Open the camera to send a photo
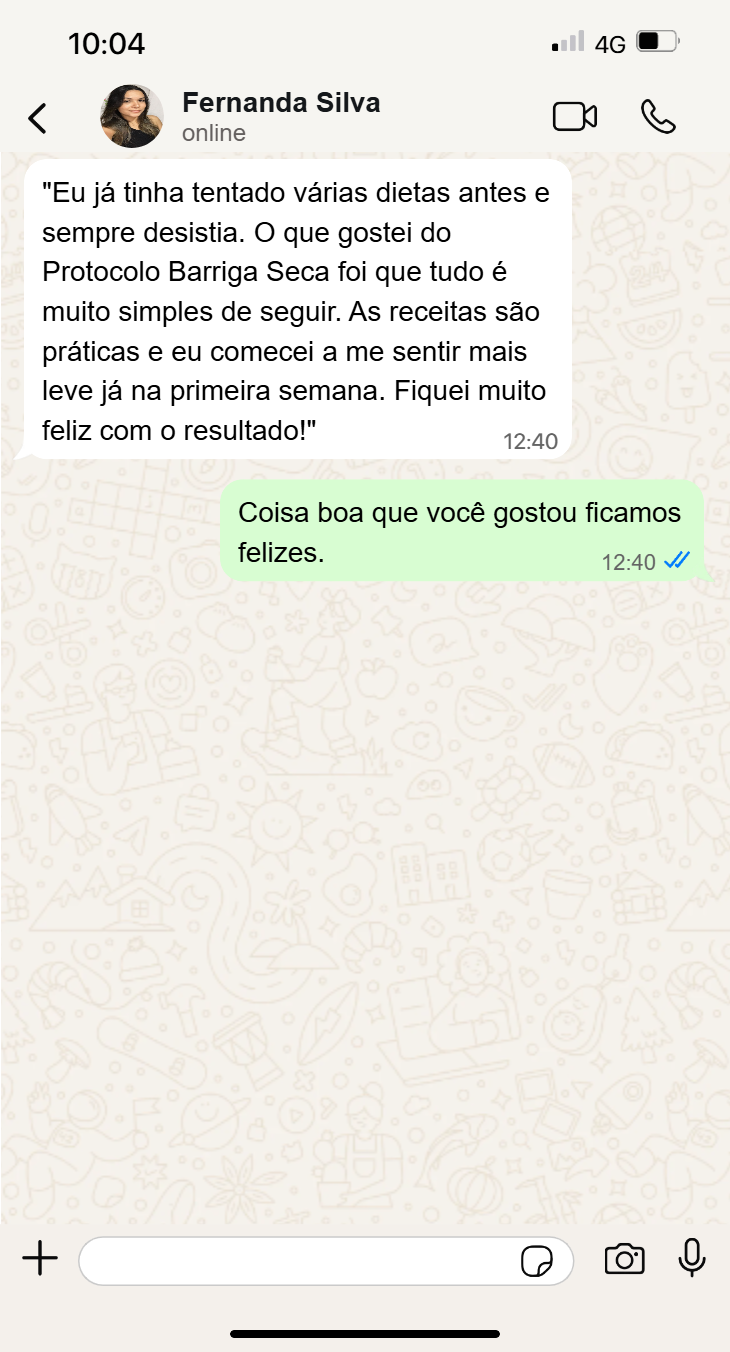Screen dimensions: 730x1352 (x=625, y=1260)
